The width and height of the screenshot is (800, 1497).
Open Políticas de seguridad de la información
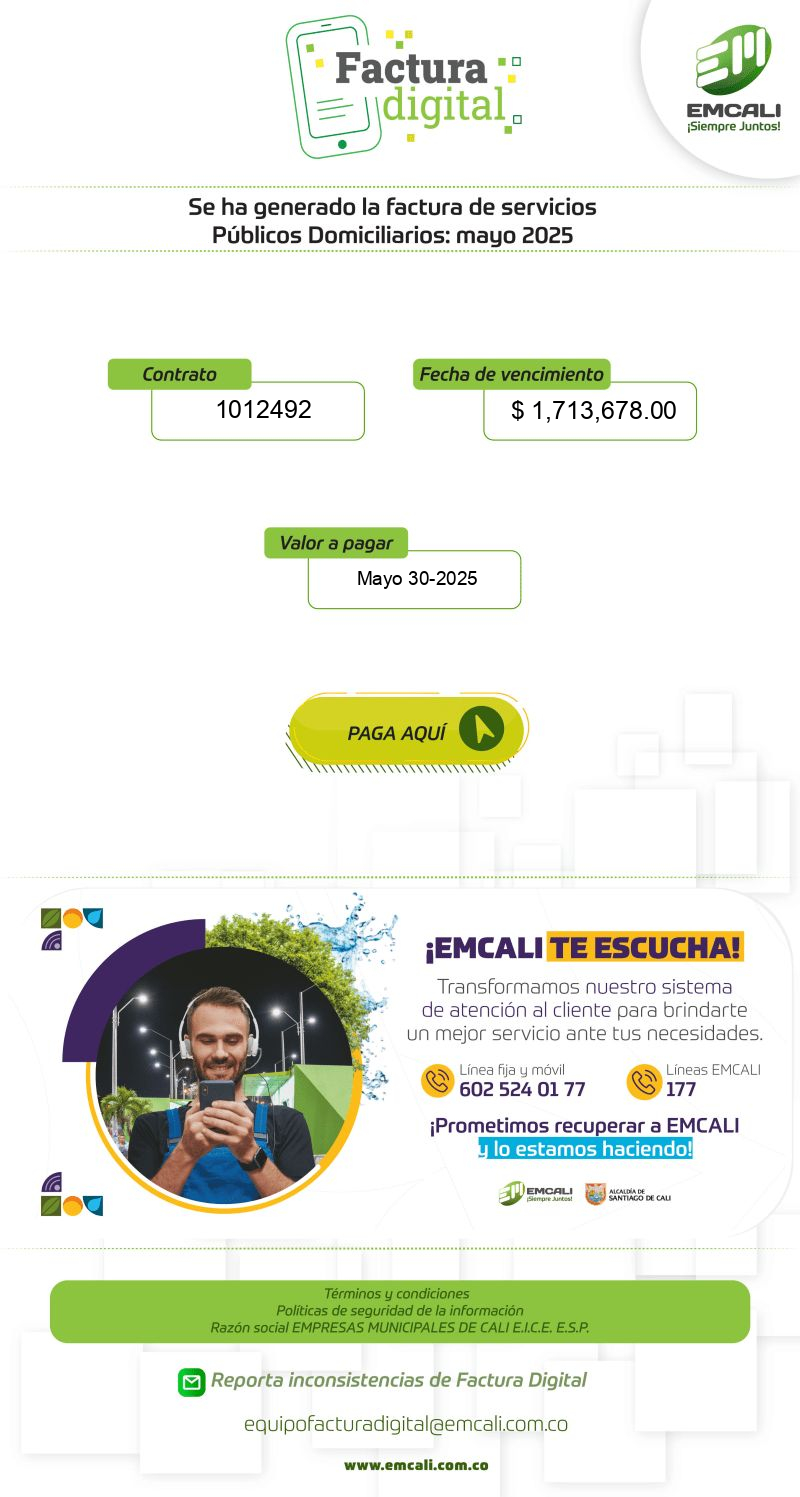click(399, 1310)
